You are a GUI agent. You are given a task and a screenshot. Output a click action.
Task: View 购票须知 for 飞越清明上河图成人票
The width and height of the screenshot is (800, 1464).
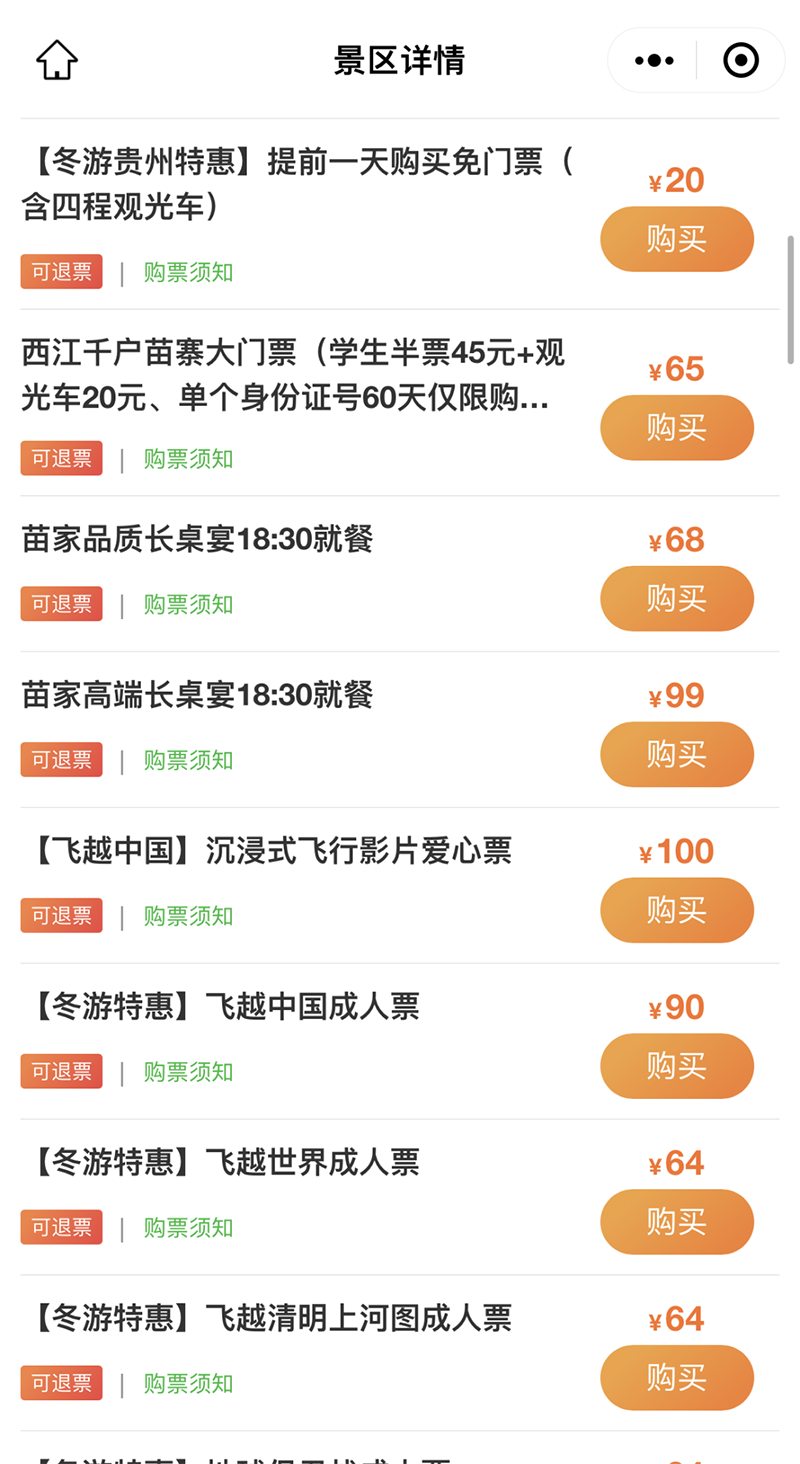[188, 1384]
